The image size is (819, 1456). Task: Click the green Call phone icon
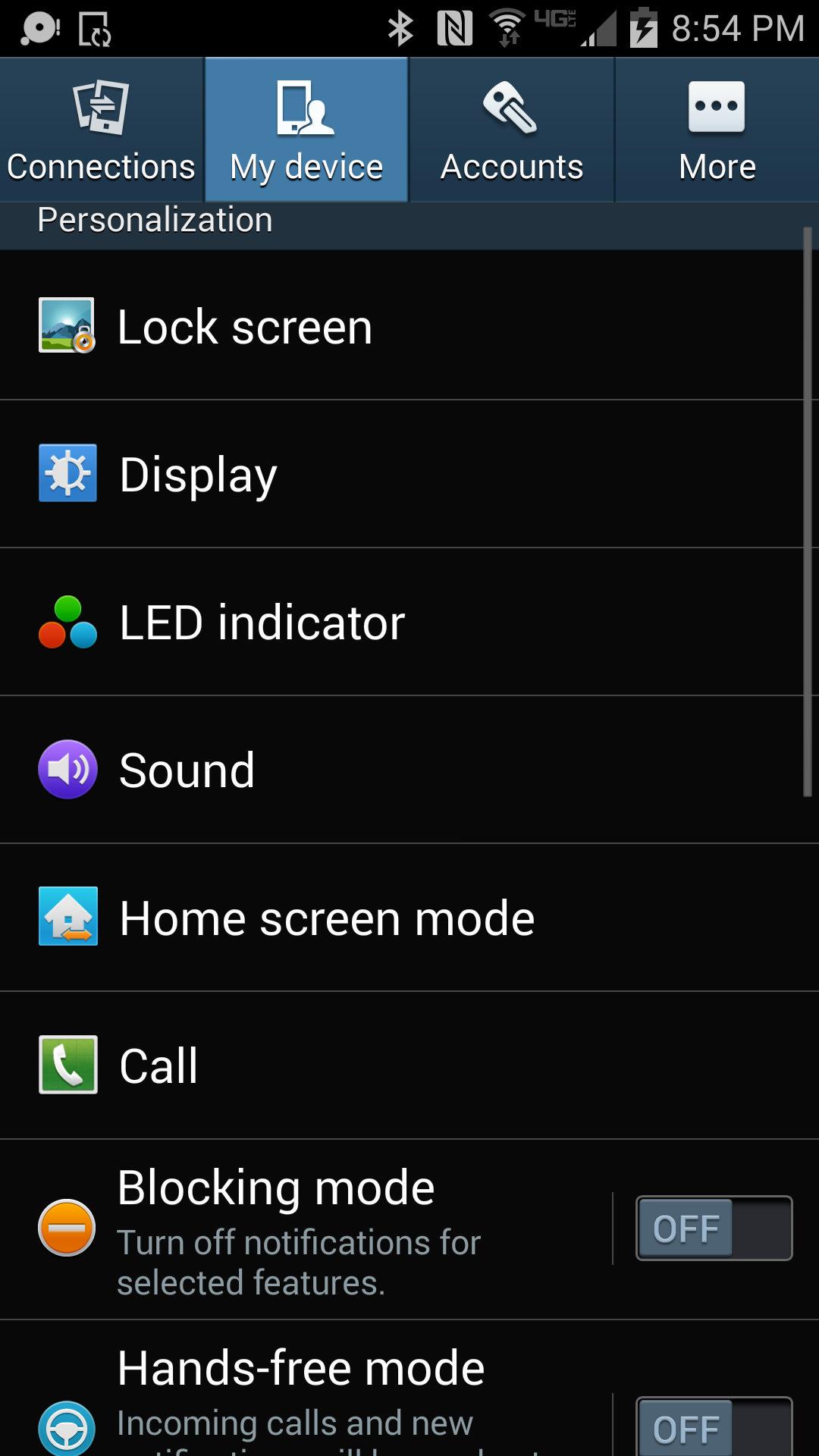point(67,1065)
